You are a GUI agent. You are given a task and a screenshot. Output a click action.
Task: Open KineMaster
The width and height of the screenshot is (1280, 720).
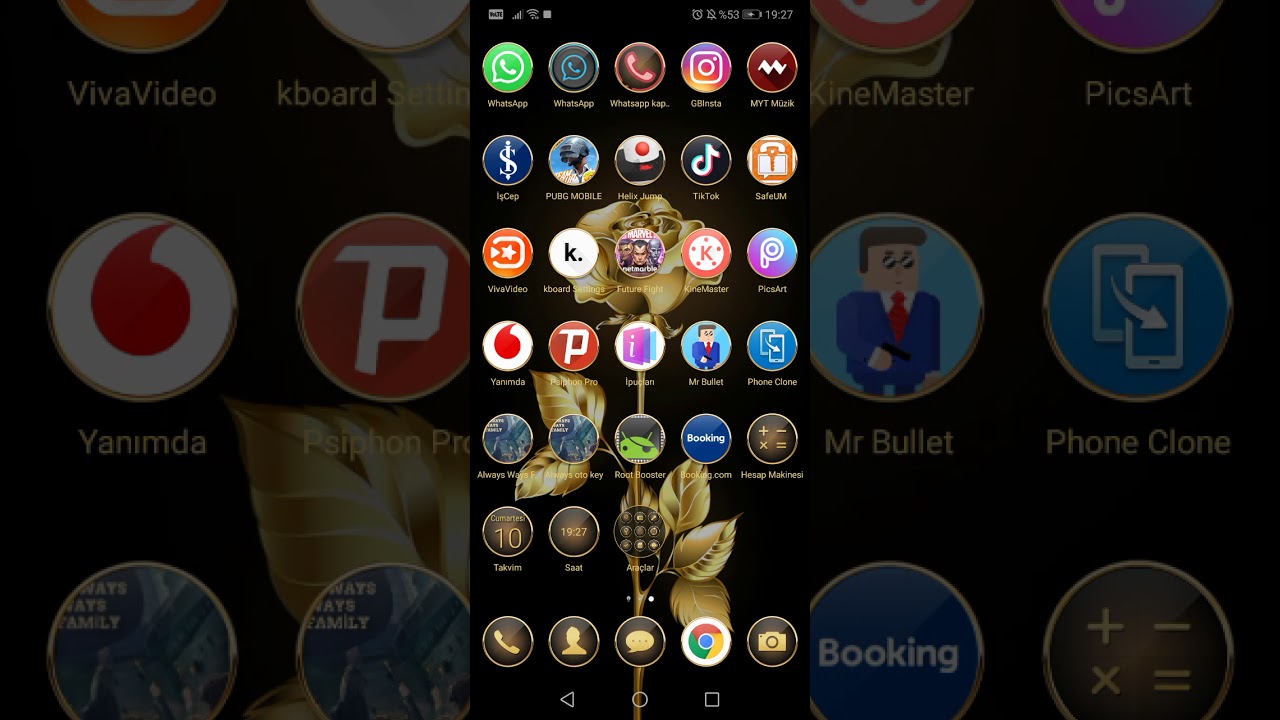[x=706, y=254]
